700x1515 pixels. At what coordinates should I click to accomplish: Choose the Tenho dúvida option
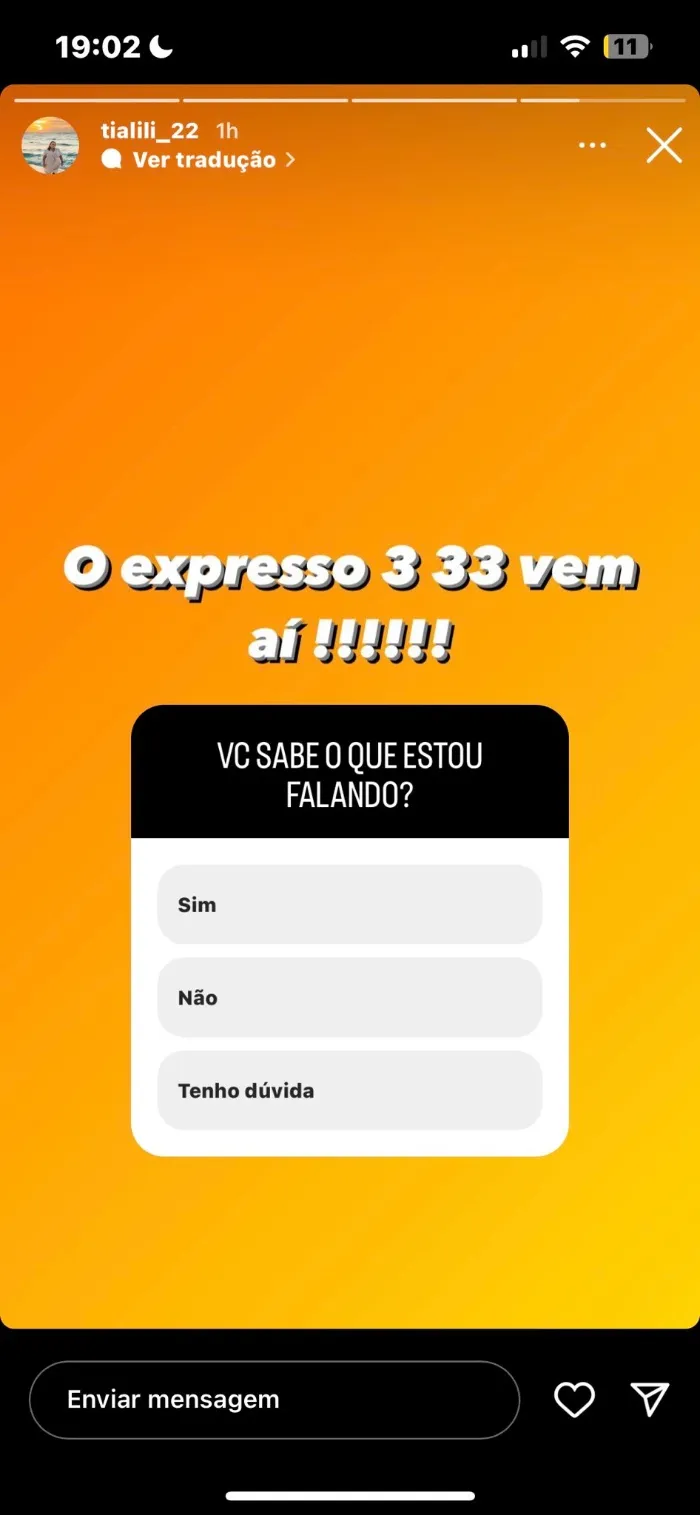[x=350, y=1090]
